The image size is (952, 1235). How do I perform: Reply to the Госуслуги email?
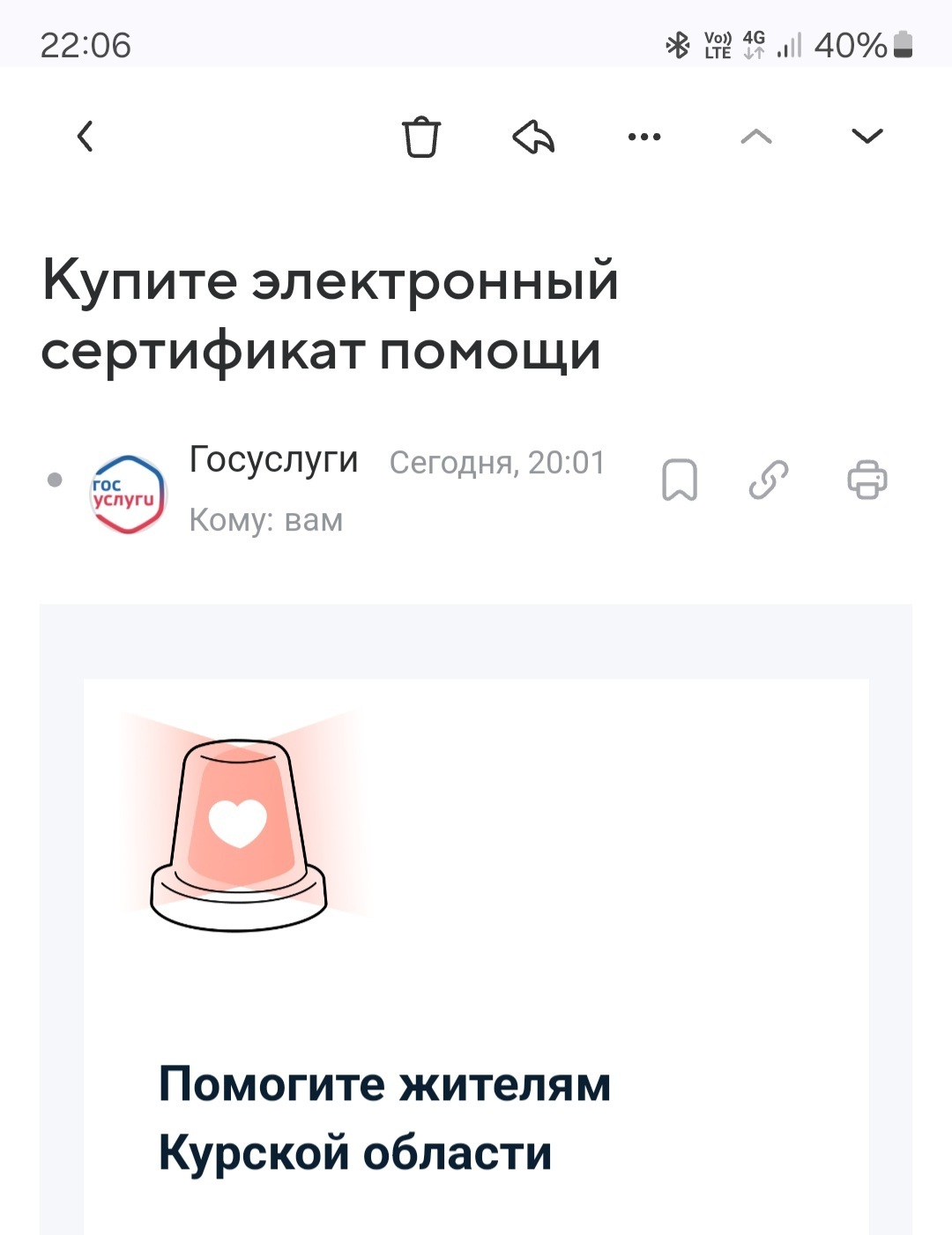click(x=533, y=137)
